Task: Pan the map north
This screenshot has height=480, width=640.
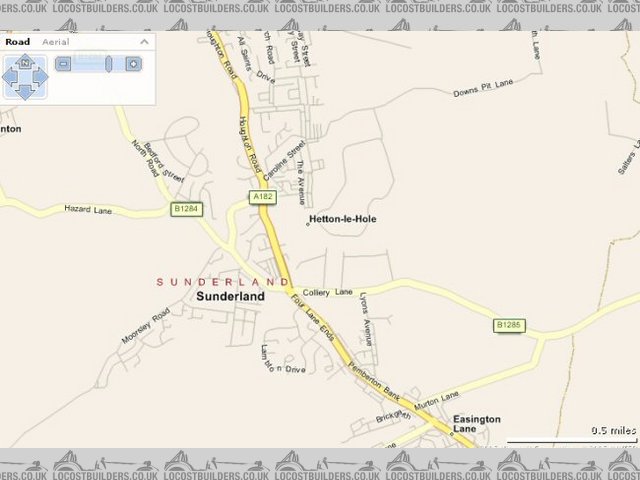Action: (x=25, y=60)
